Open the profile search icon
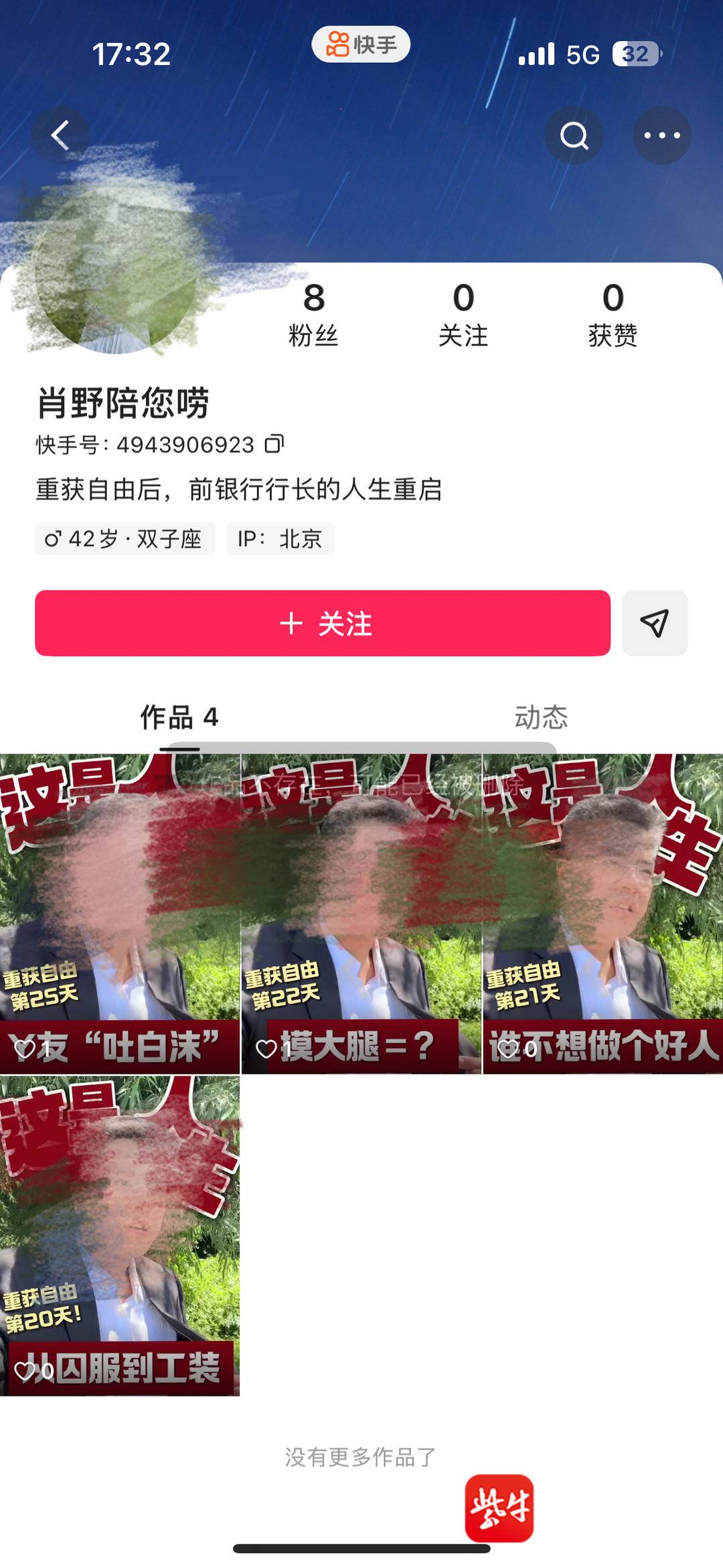This screenshot has width=723, height=1568. click(574, 135)
